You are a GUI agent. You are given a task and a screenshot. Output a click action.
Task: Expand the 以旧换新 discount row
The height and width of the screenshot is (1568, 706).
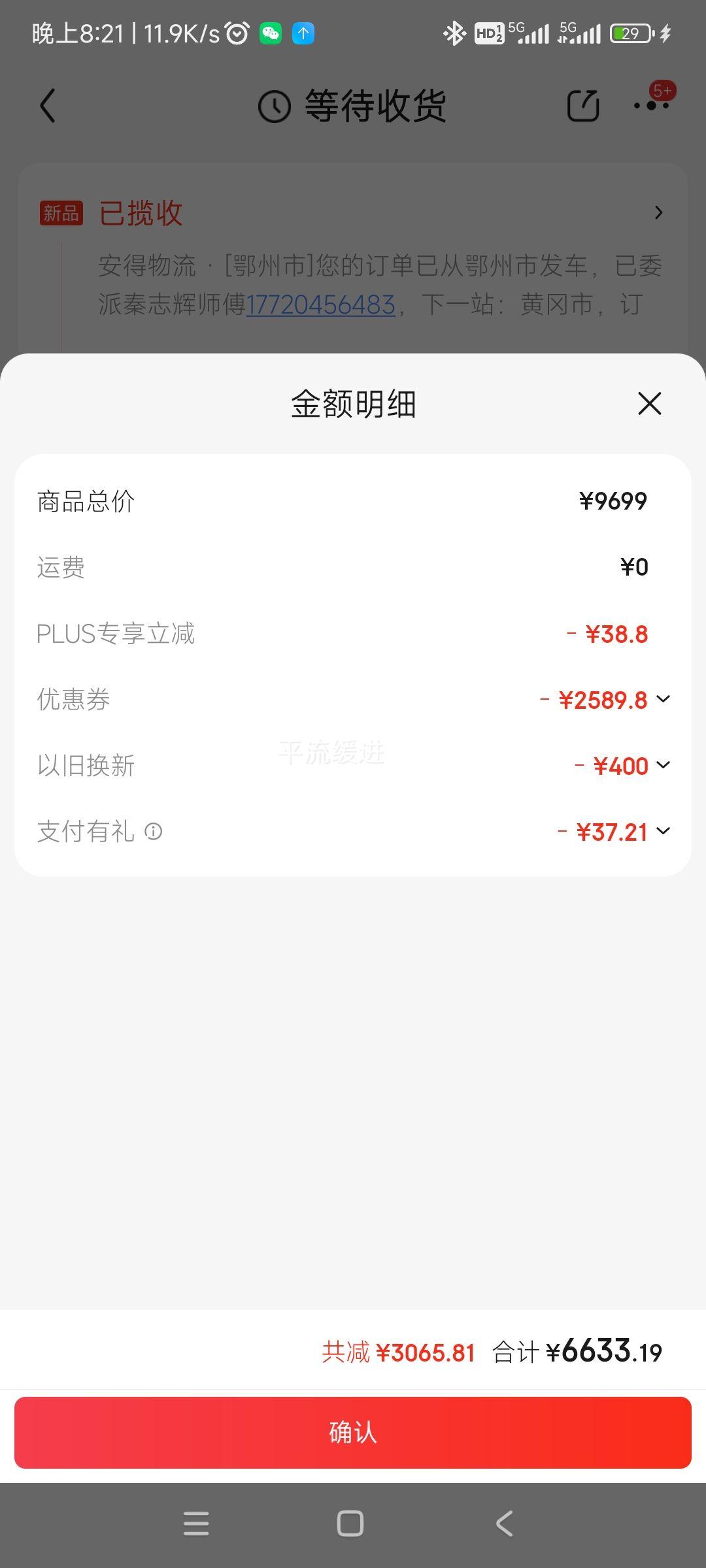pyautogui.click(x=663, y=765)
